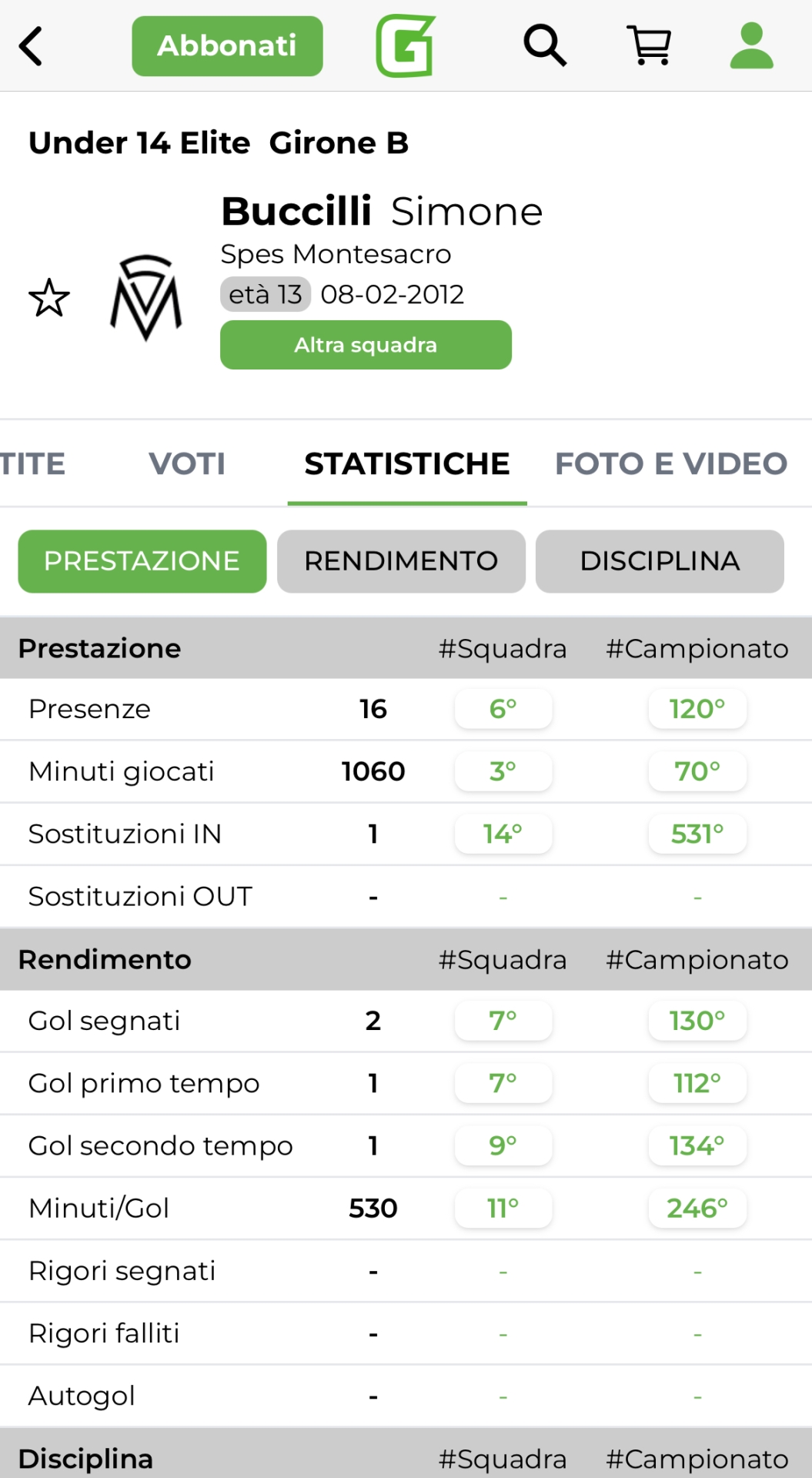This screenshot has width=812, height=1478.
Task: Switch to the FOTO E VIDEO tab
Action: (670, 463)
